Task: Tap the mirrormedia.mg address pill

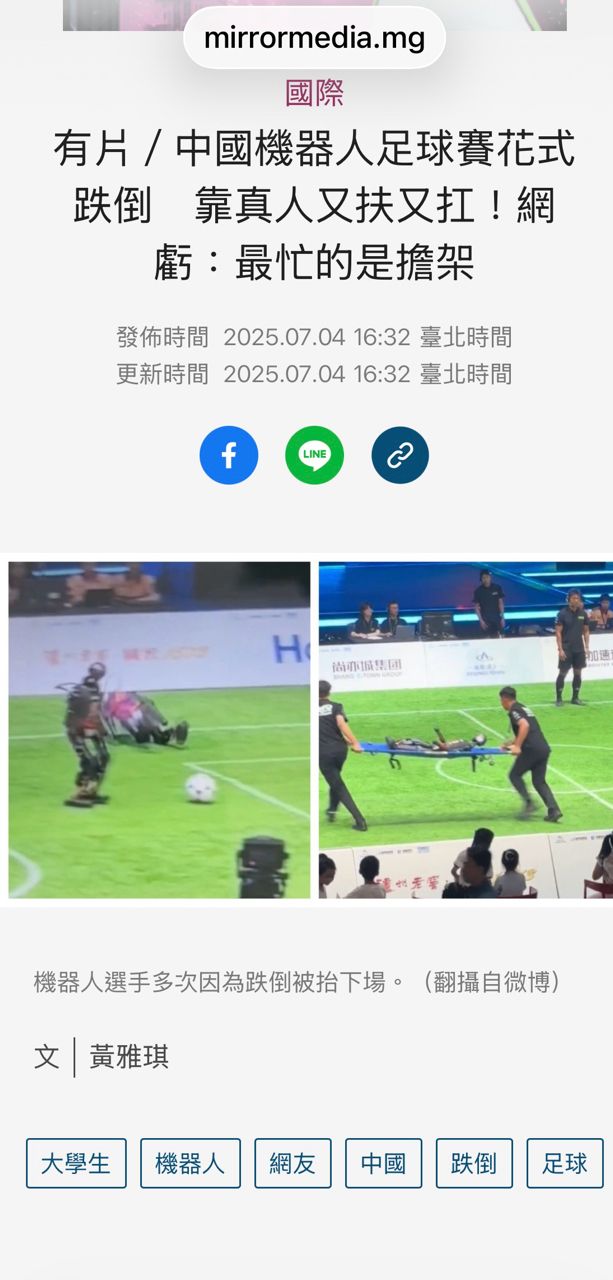Action: click(314, 39)
